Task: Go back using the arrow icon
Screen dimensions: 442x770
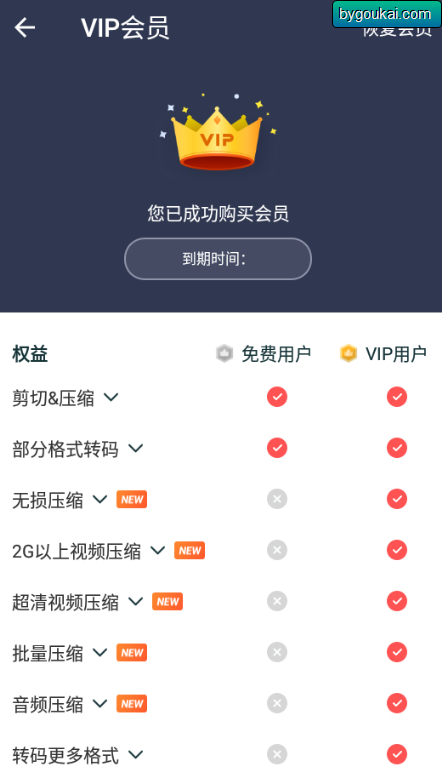Action: [x=25, y=28]
